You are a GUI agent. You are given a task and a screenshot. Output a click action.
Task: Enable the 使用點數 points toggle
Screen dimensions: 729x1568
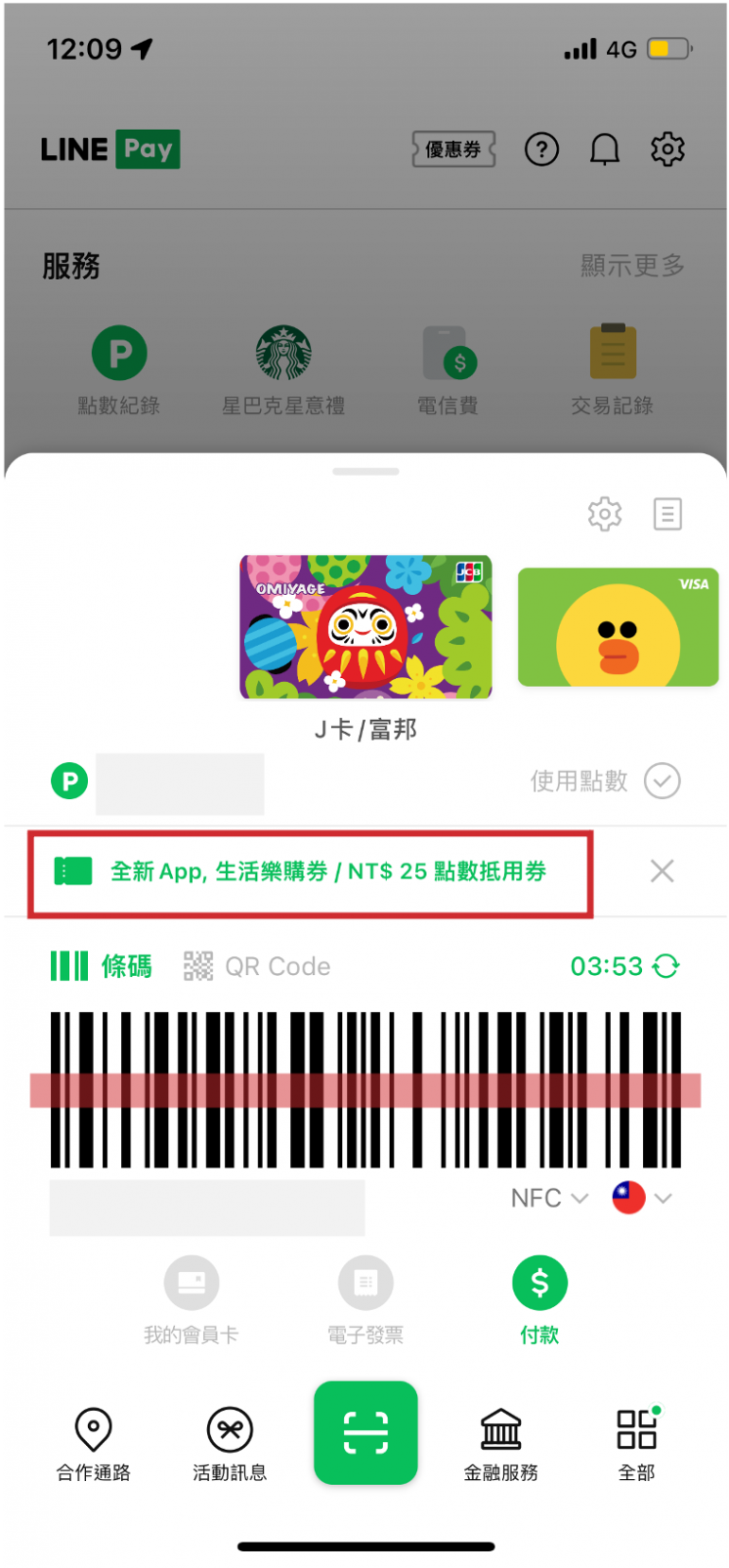click(664, 781)
